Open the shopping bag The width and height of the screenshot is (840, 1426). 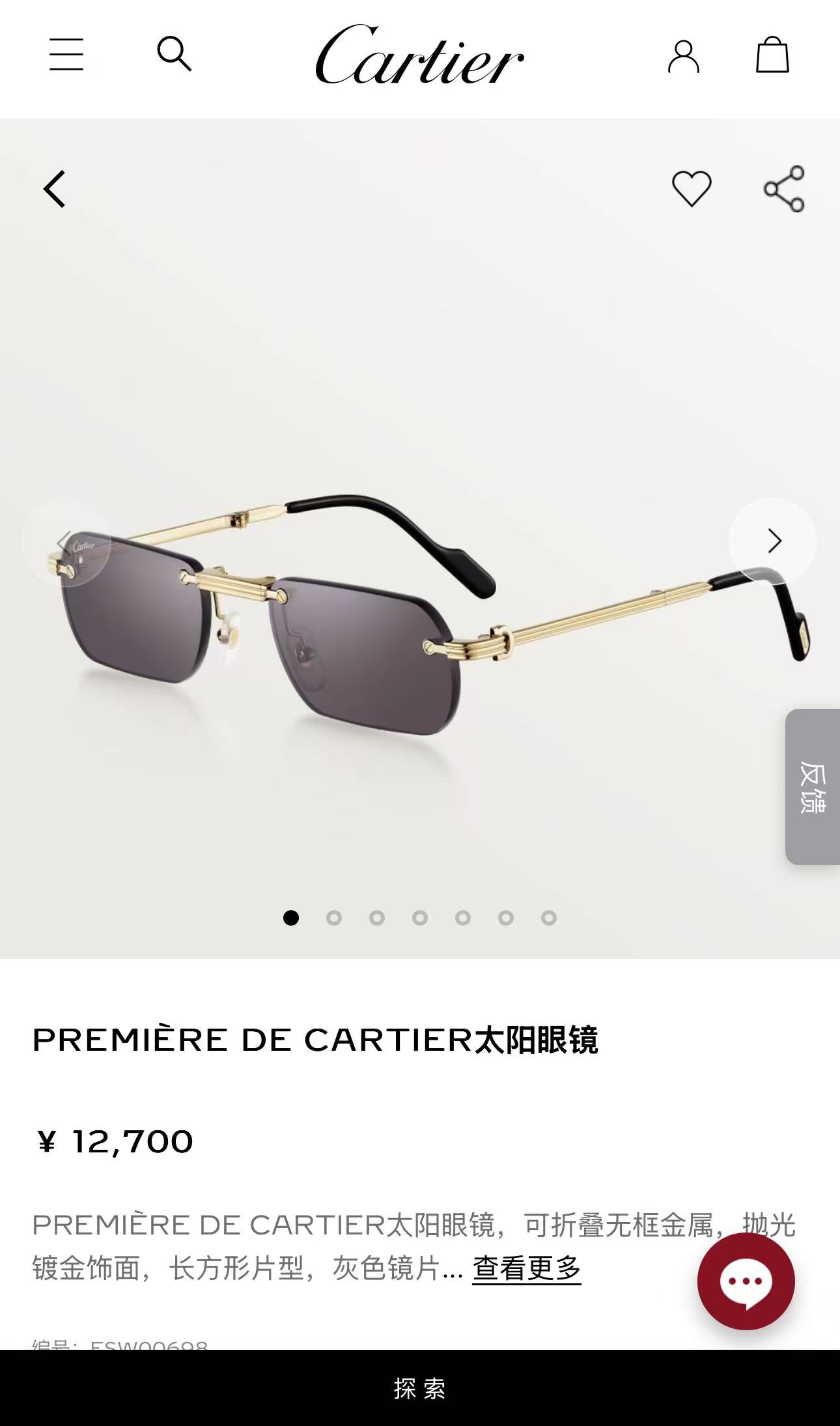click(772, 55)
